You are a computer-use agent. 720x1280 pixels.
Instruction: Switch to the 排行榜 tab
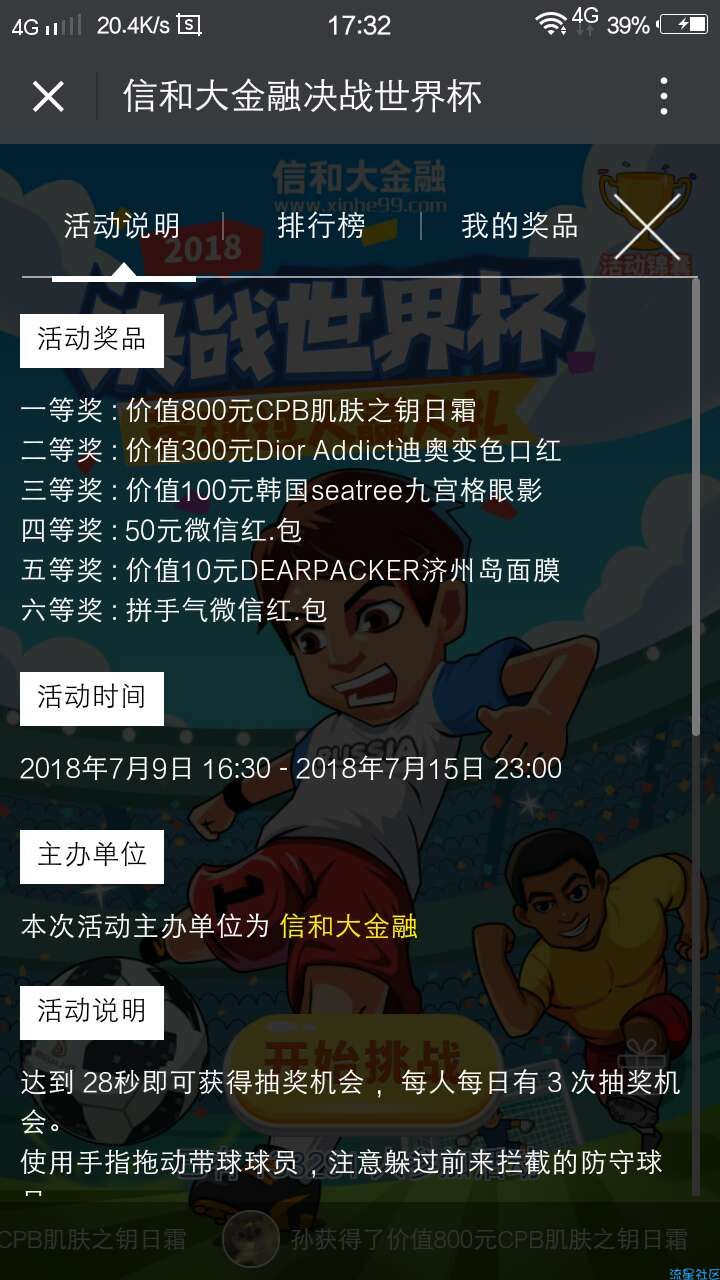coord(321,226)
